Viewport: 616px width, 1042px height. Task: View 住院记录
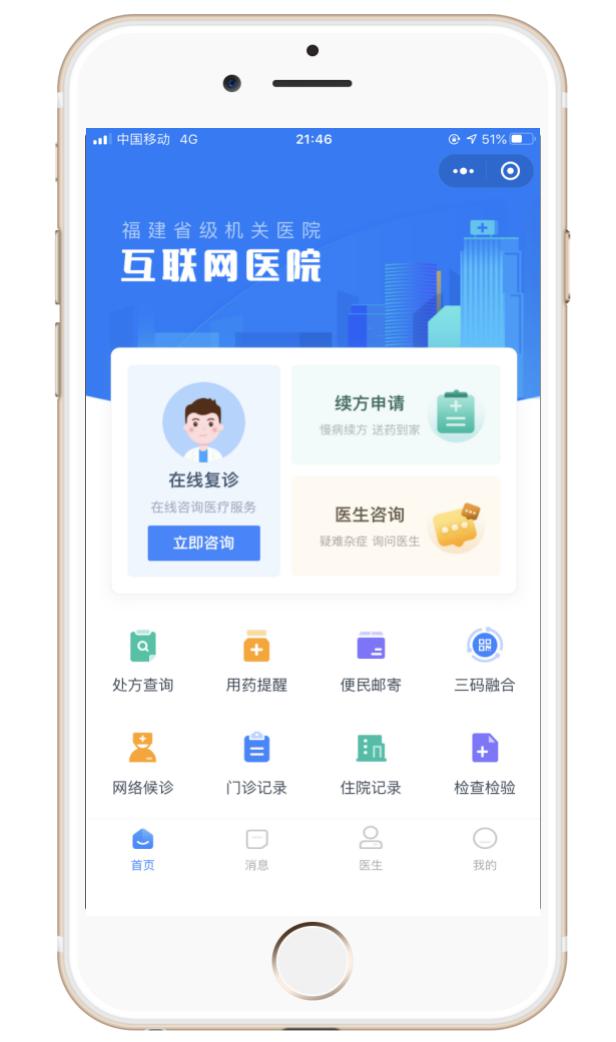coord(371,762)
